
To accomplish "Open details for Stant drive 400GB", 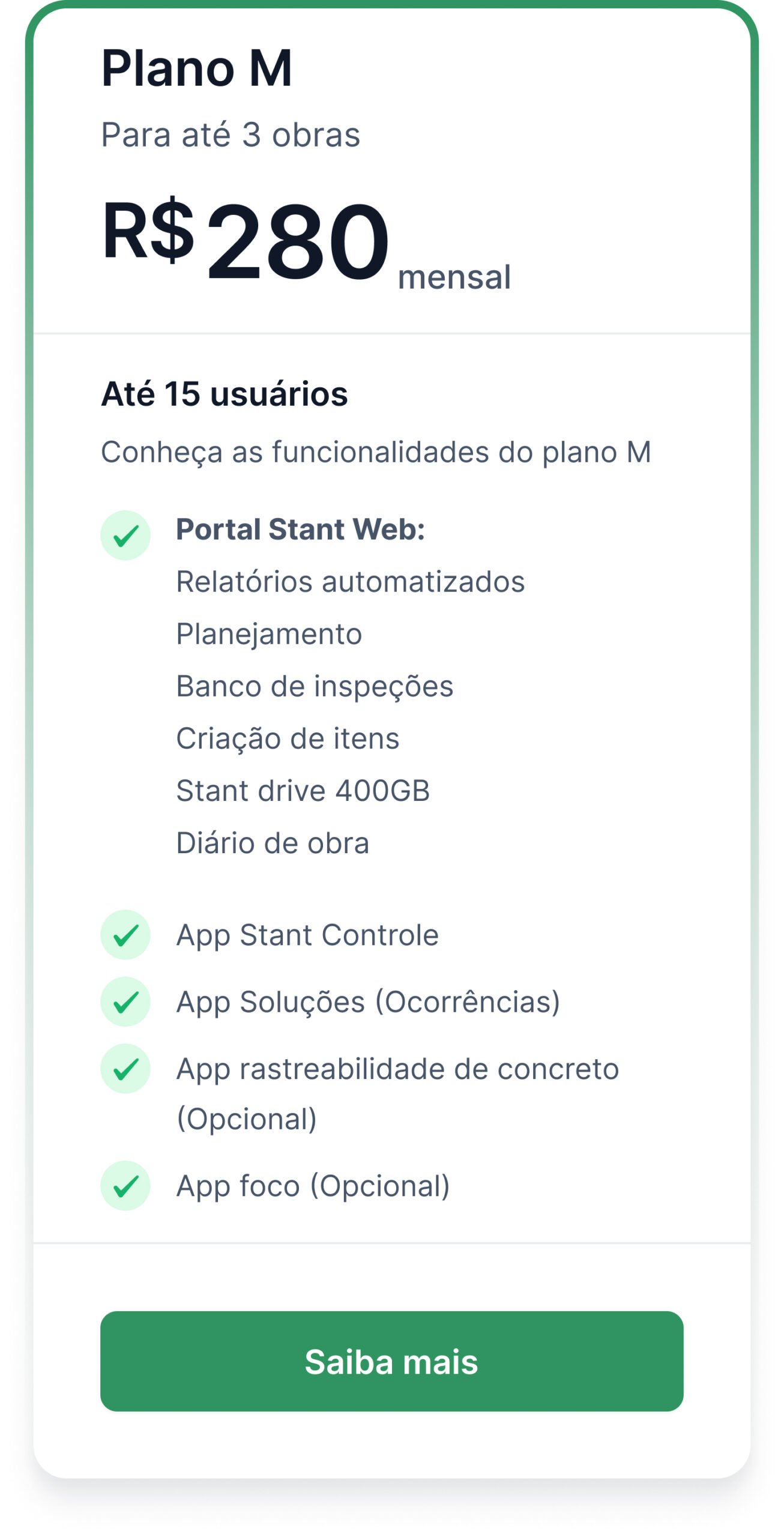I will (303, 790).
